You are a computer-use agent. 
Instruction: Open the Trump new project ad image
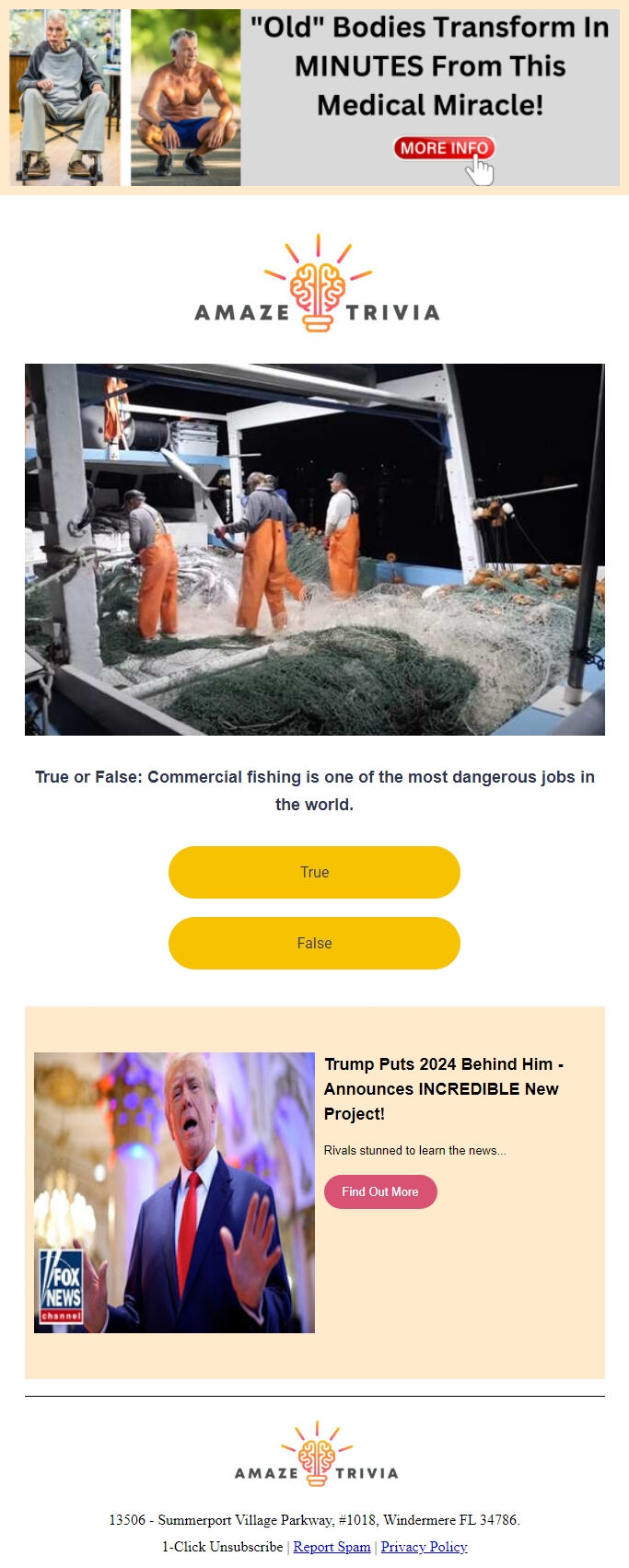coord(174,1192)
